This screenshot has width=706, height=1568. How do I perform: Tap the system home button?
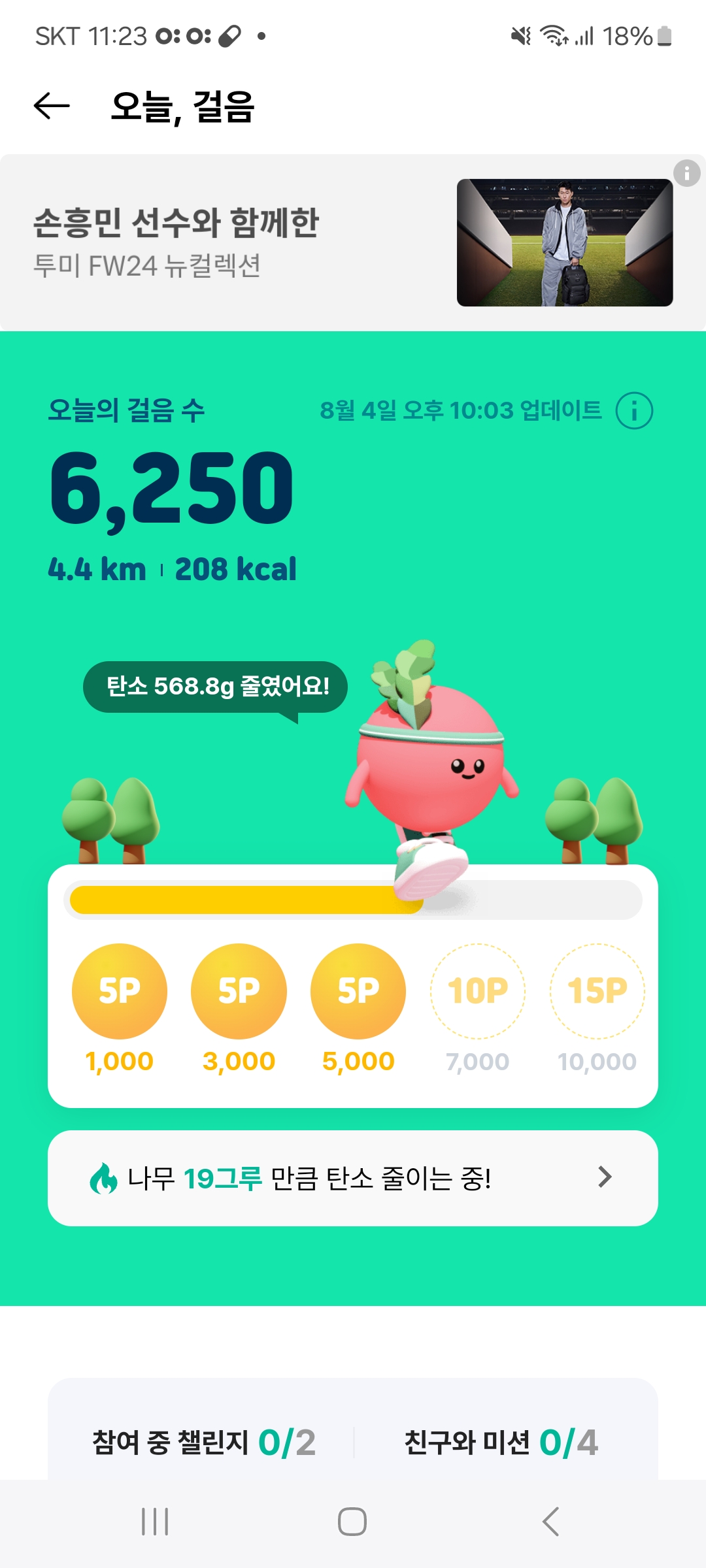[x=352, y=1522]
